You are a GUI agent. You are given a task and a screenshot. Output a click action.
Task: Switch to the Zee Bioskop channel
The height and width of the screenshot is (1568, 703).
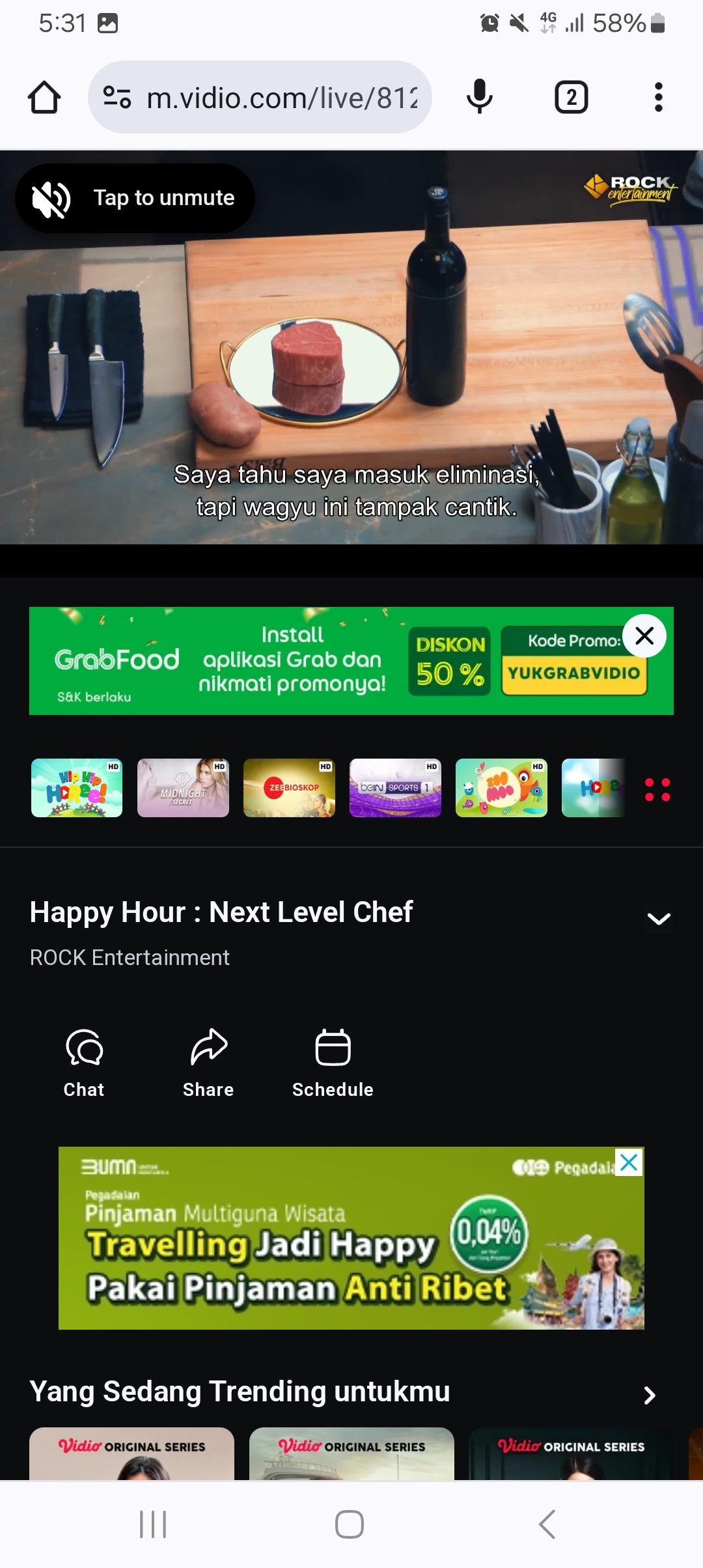tap(289, 788)
